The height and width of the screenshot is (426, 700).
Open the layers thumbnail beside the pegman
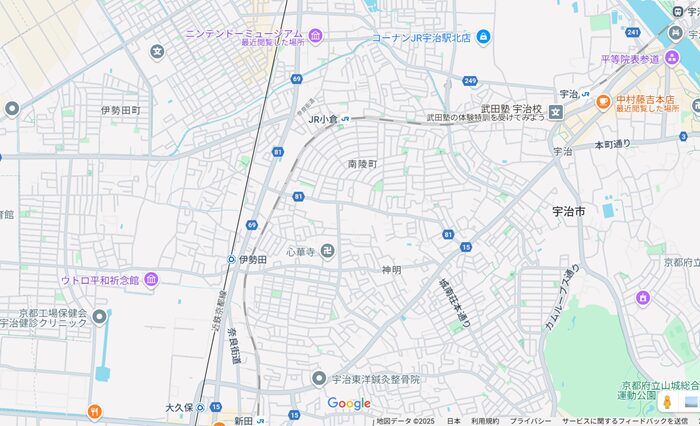point(690,402)
